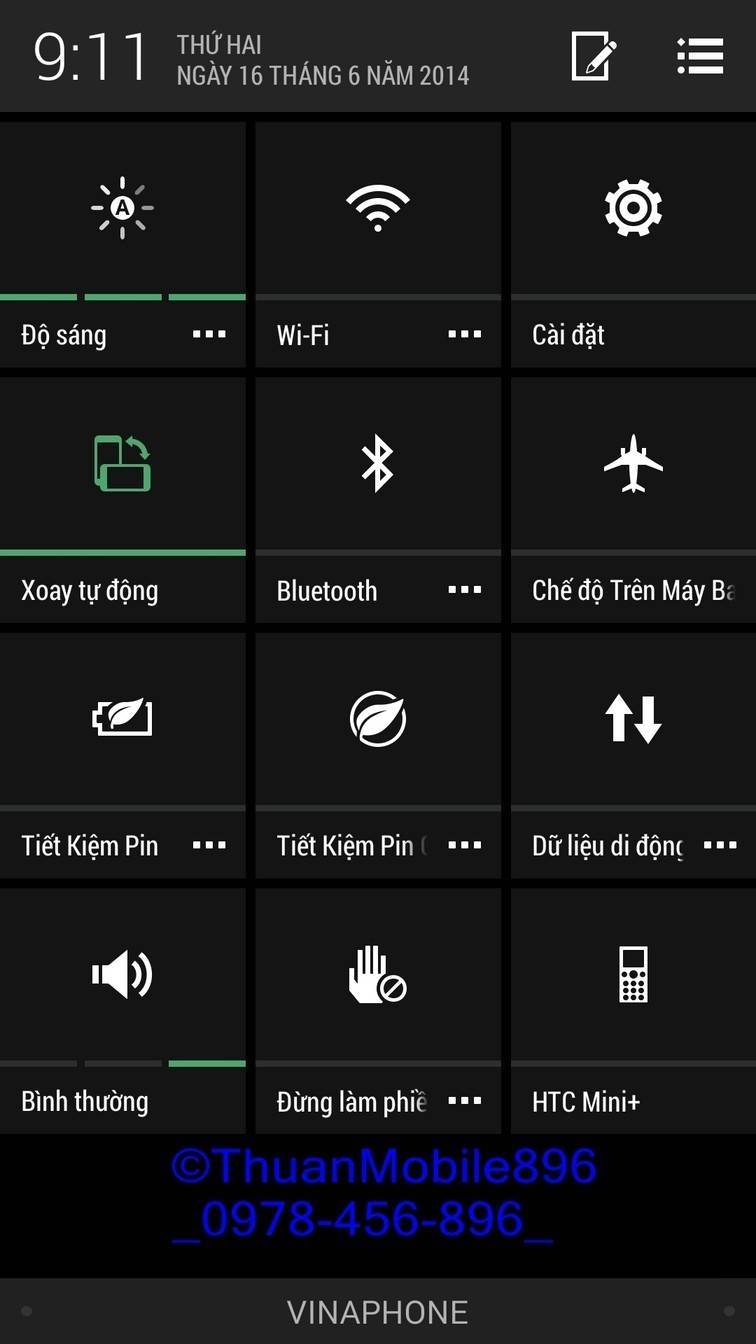
Task: Open Cài đặt settings
Action: [633, 208]
